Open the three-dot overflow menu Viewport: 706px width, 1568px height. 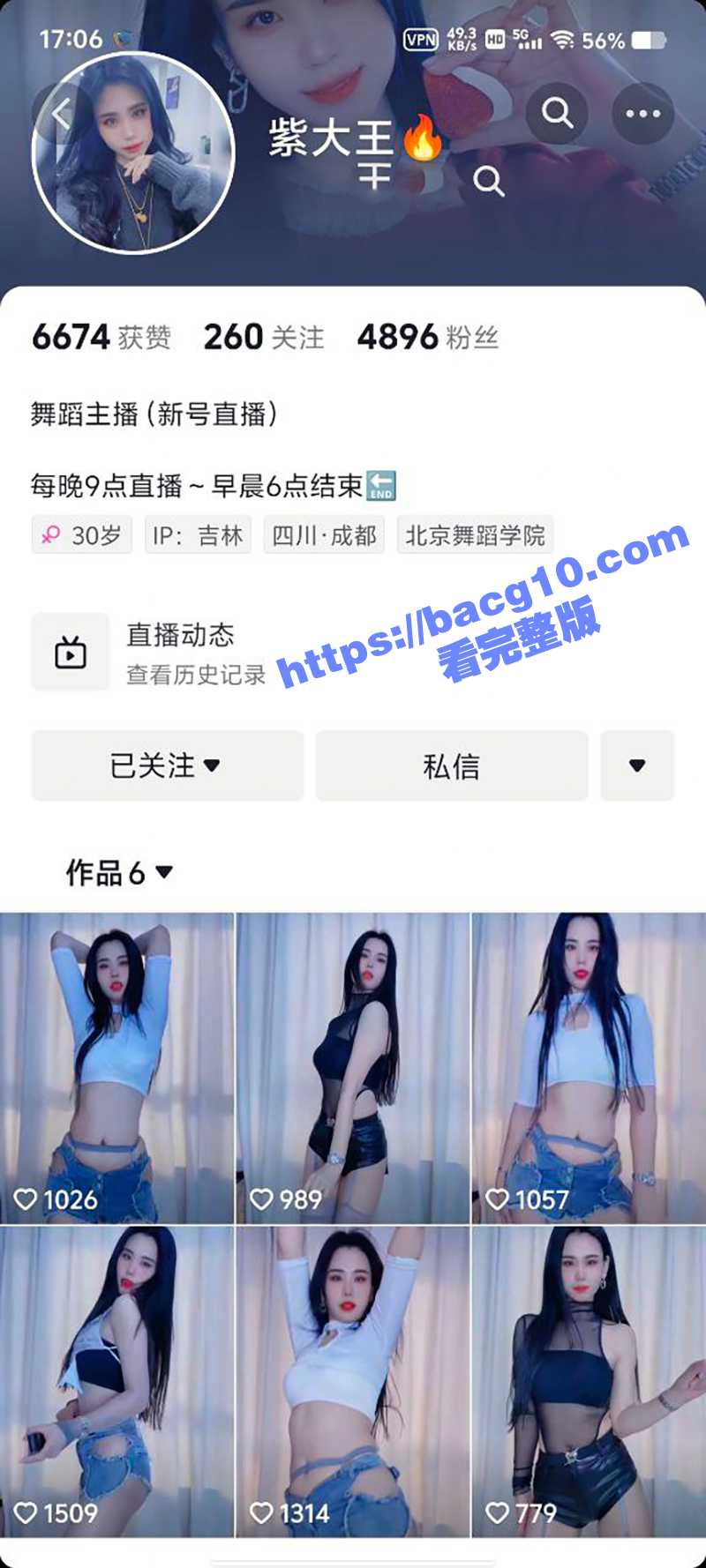[642, 113]
